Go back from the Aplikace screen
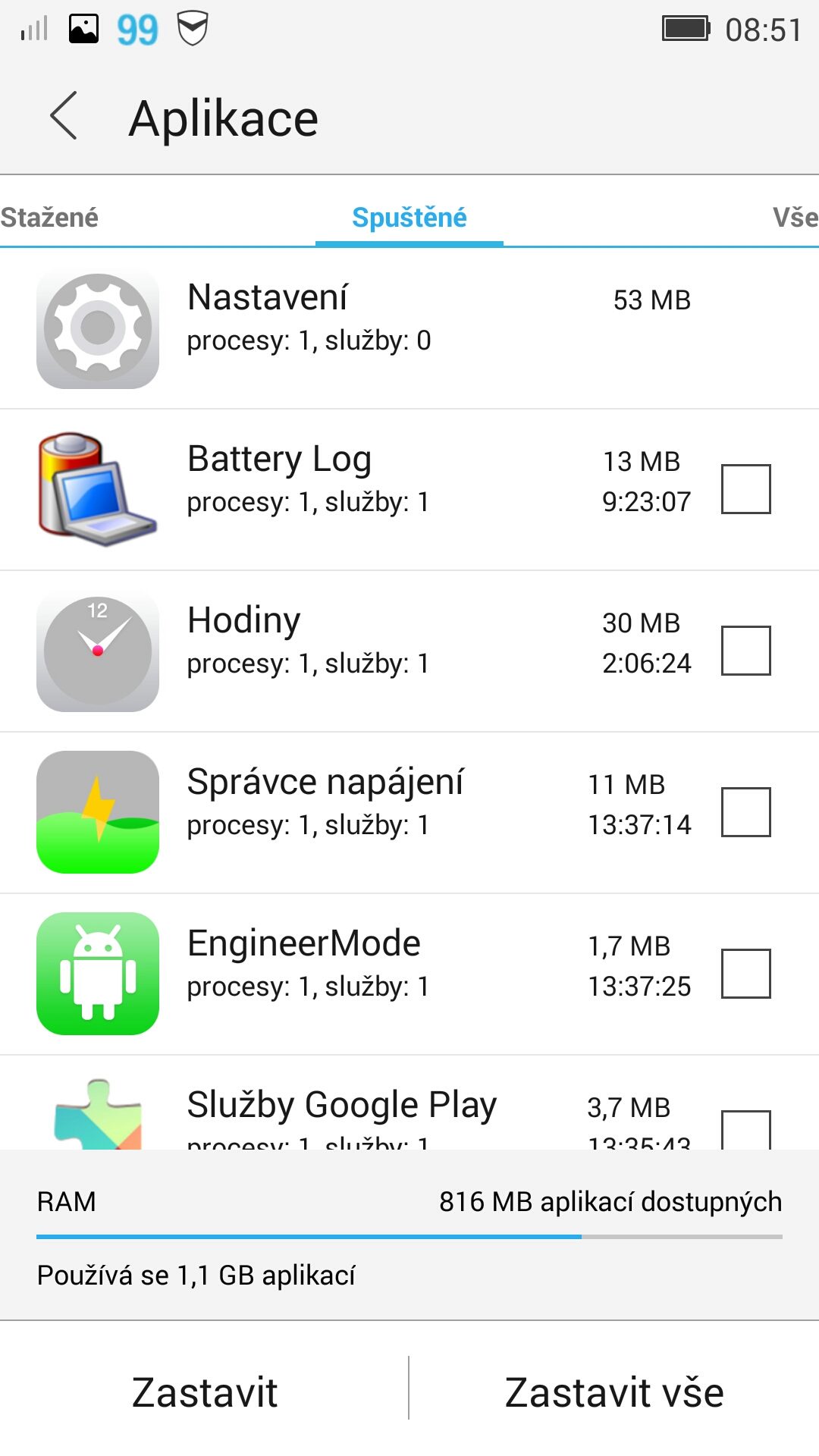The image size is (819, 1456). coord(64,116)
